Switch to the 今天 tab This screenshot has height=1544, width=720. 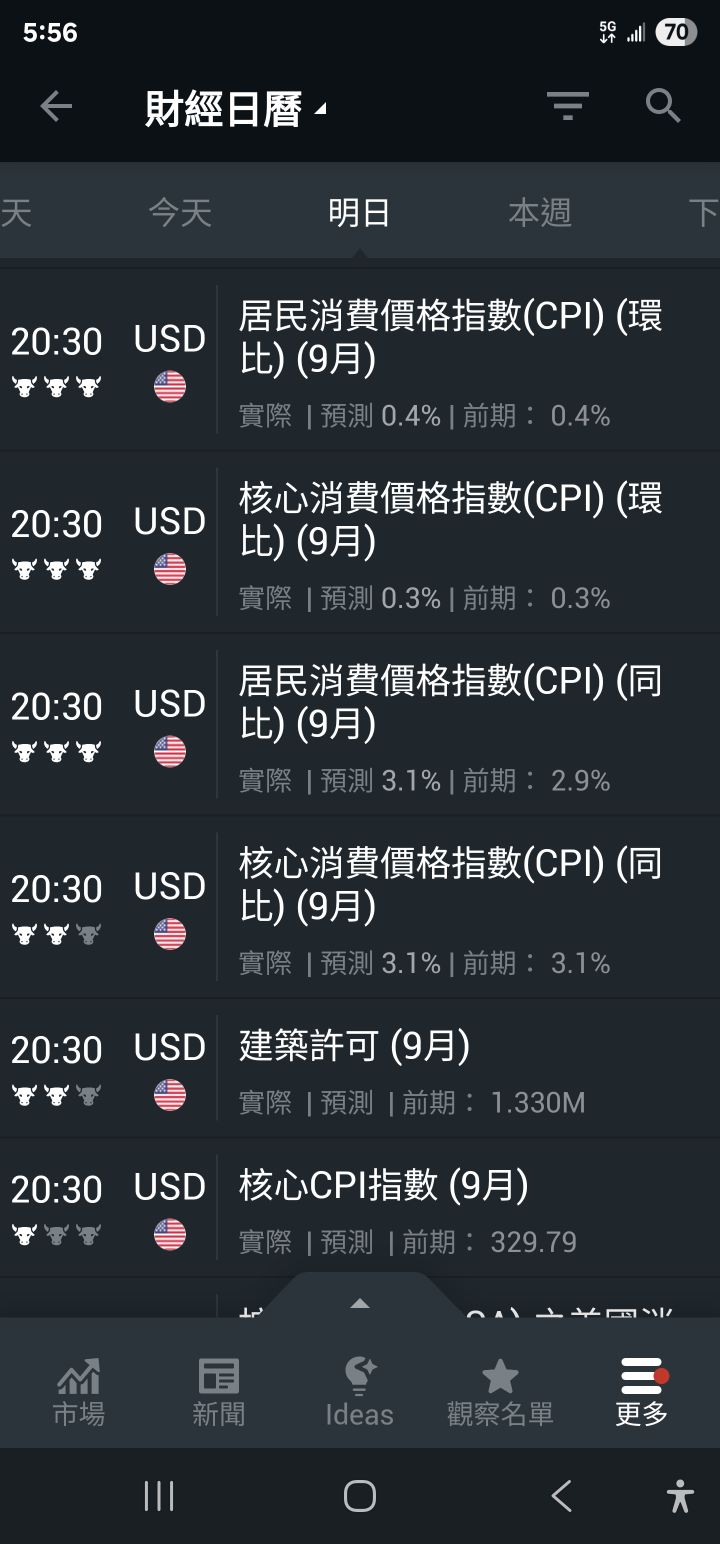tap(180, 213)
